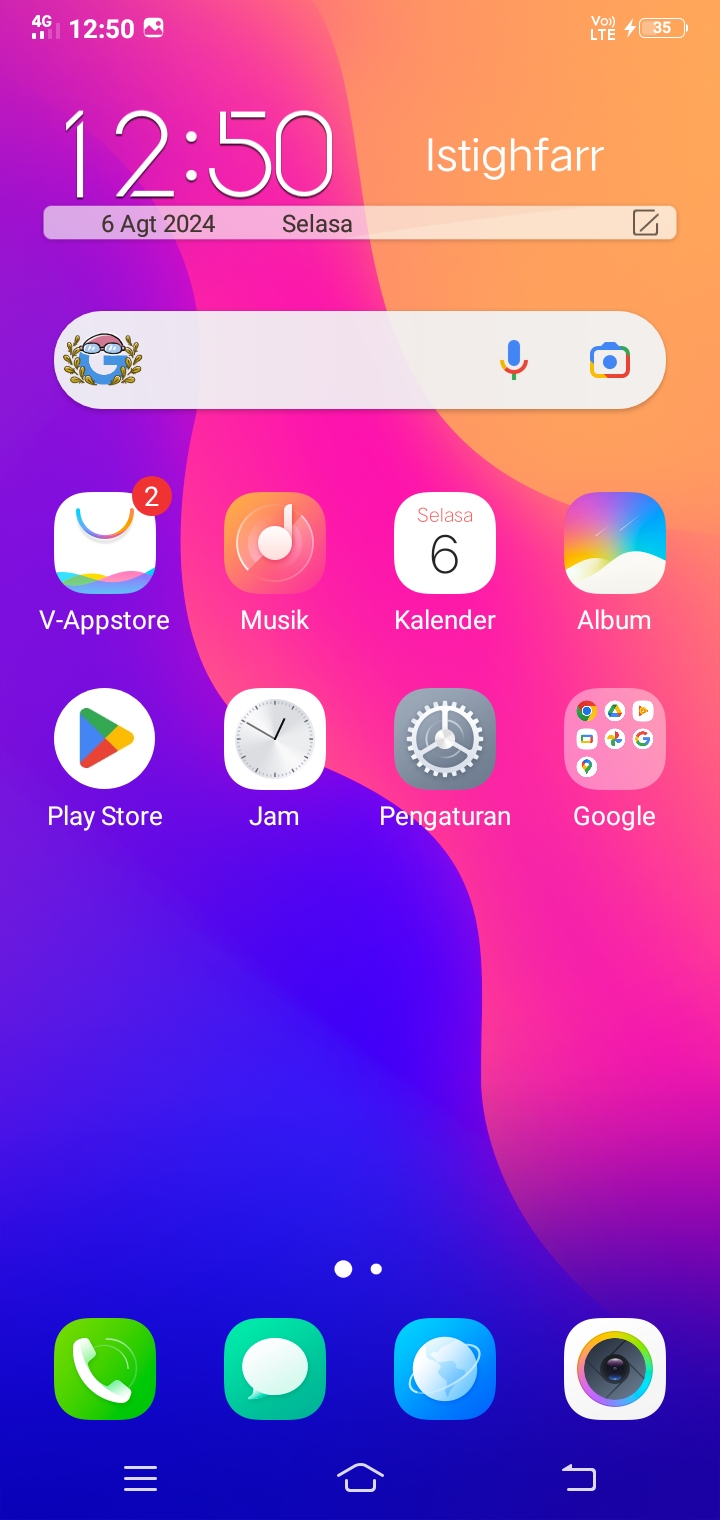Open the Camera from the dock
The height and width of the screenshot is (1520, 720).
click(614, 1369)
